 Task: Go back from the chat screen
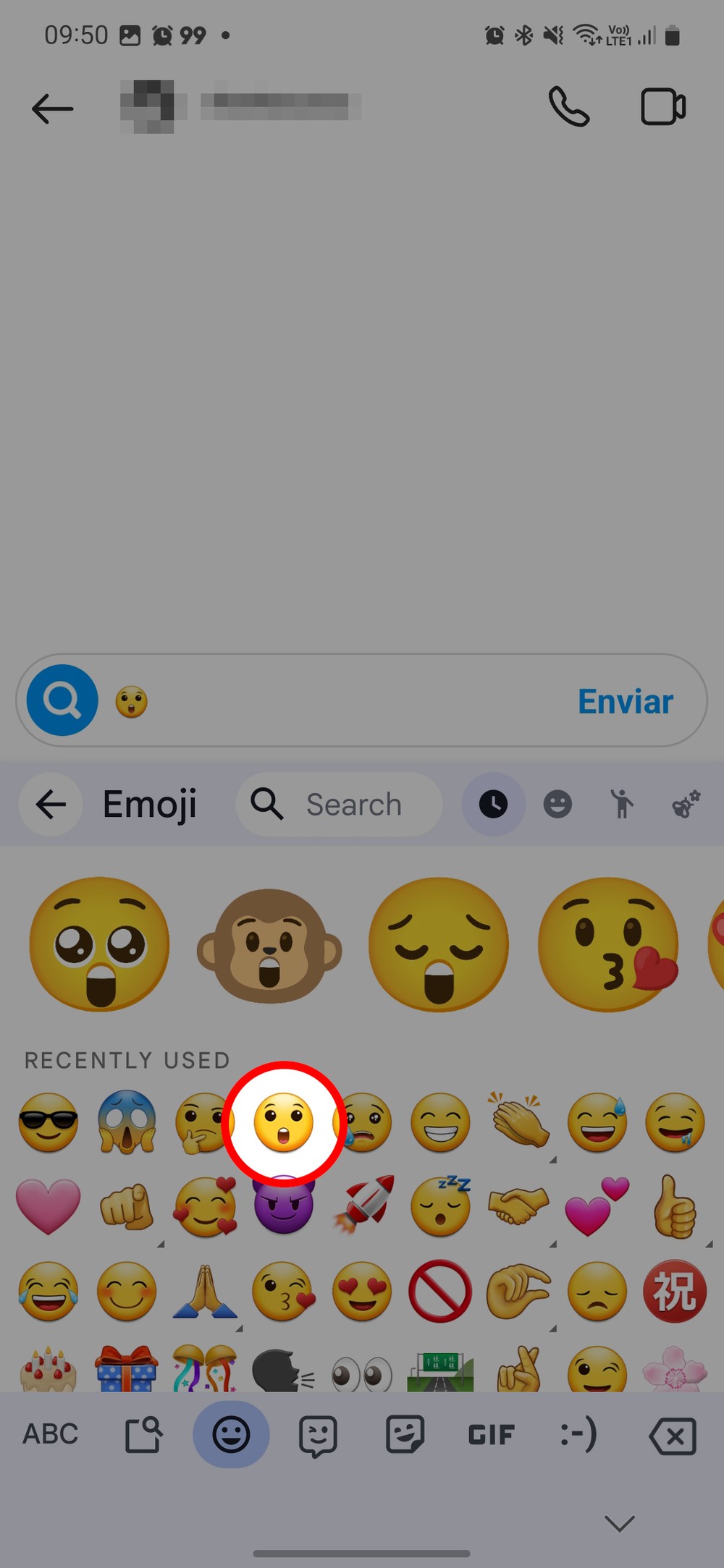click(x=52, y=109)
